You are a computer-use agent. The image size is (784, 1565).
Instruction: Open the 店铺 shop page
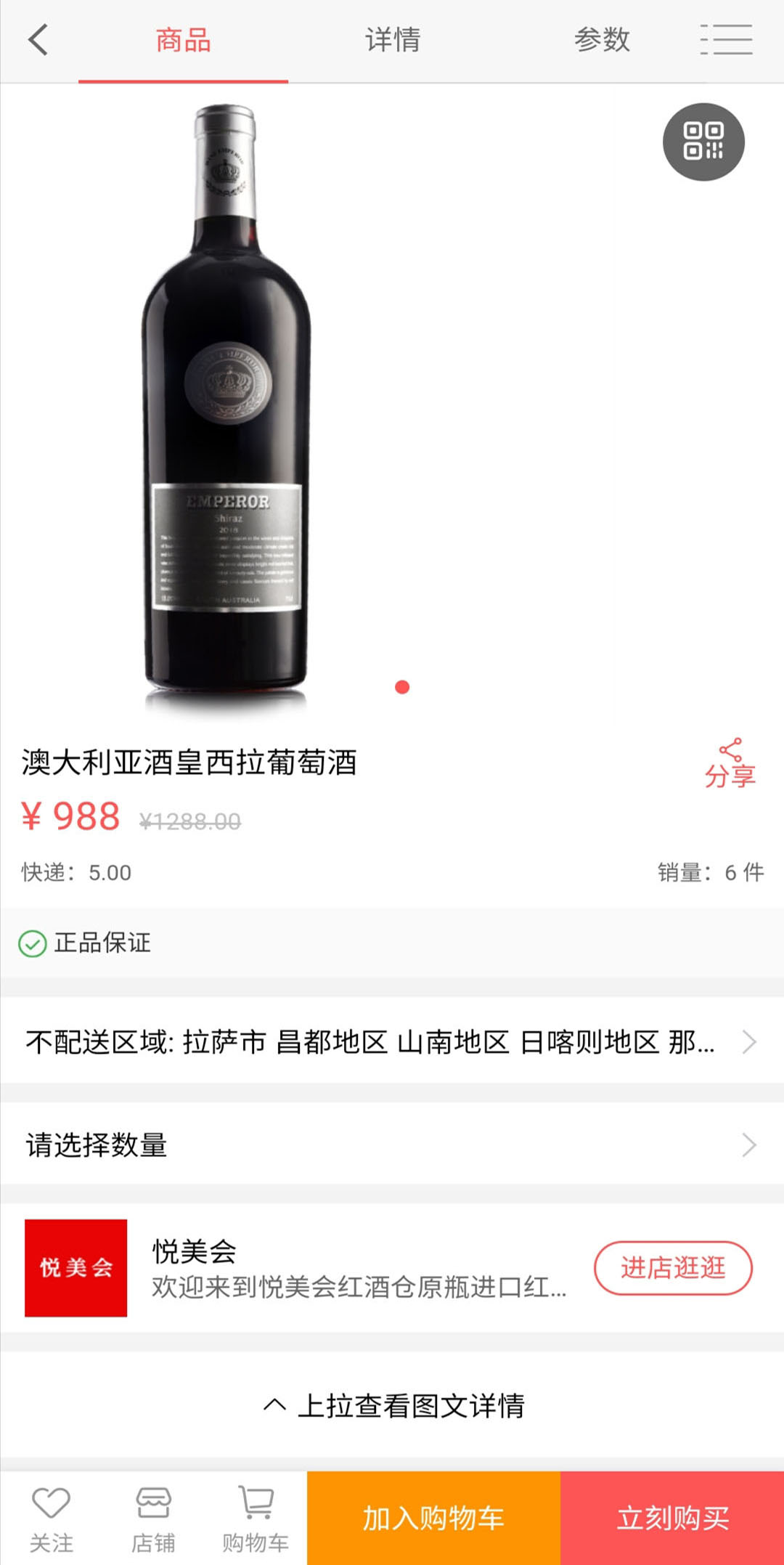153,1518
